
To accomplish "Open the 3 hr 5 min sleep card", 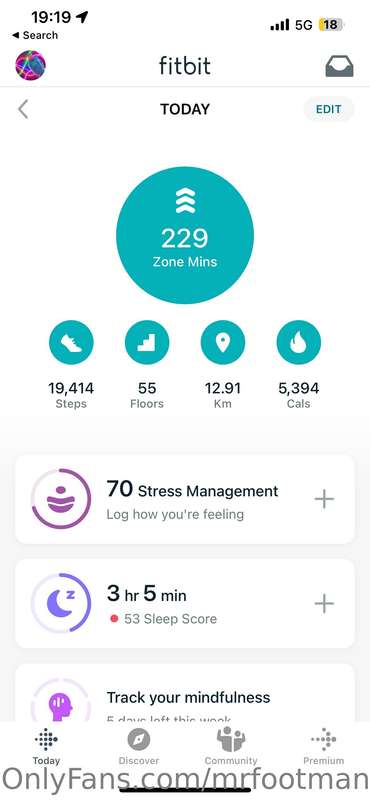I will pos(185,604).
